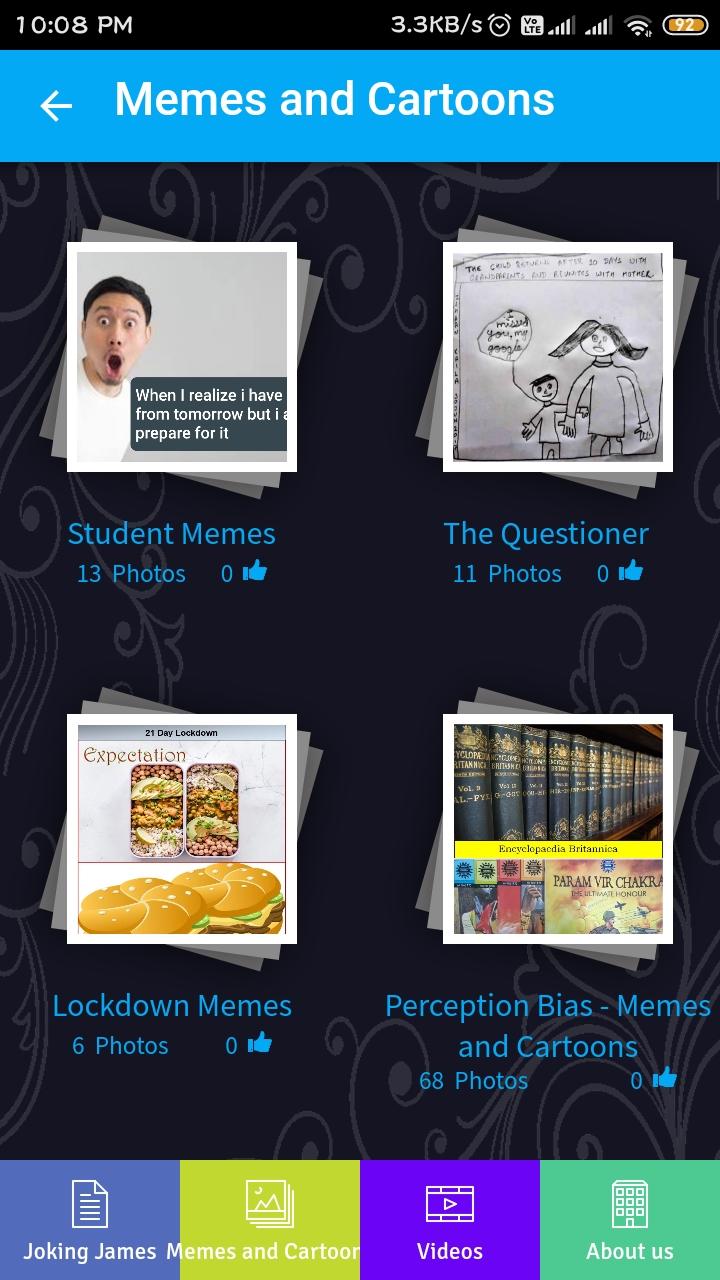
Task: Open the Perception Bias album thumbnail
Action: [x=557, y=830]
